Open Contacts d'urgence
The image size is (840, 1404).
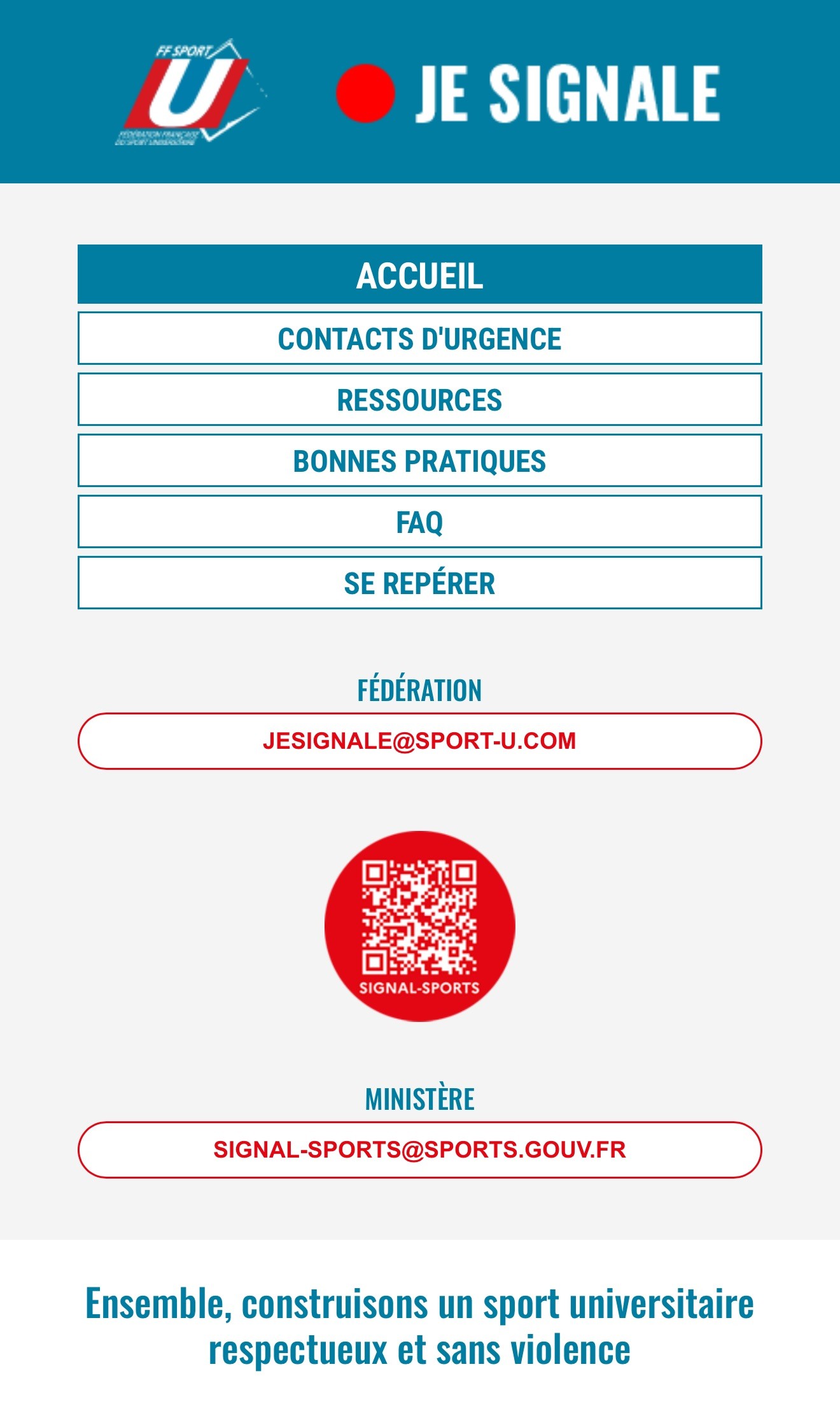419,338
